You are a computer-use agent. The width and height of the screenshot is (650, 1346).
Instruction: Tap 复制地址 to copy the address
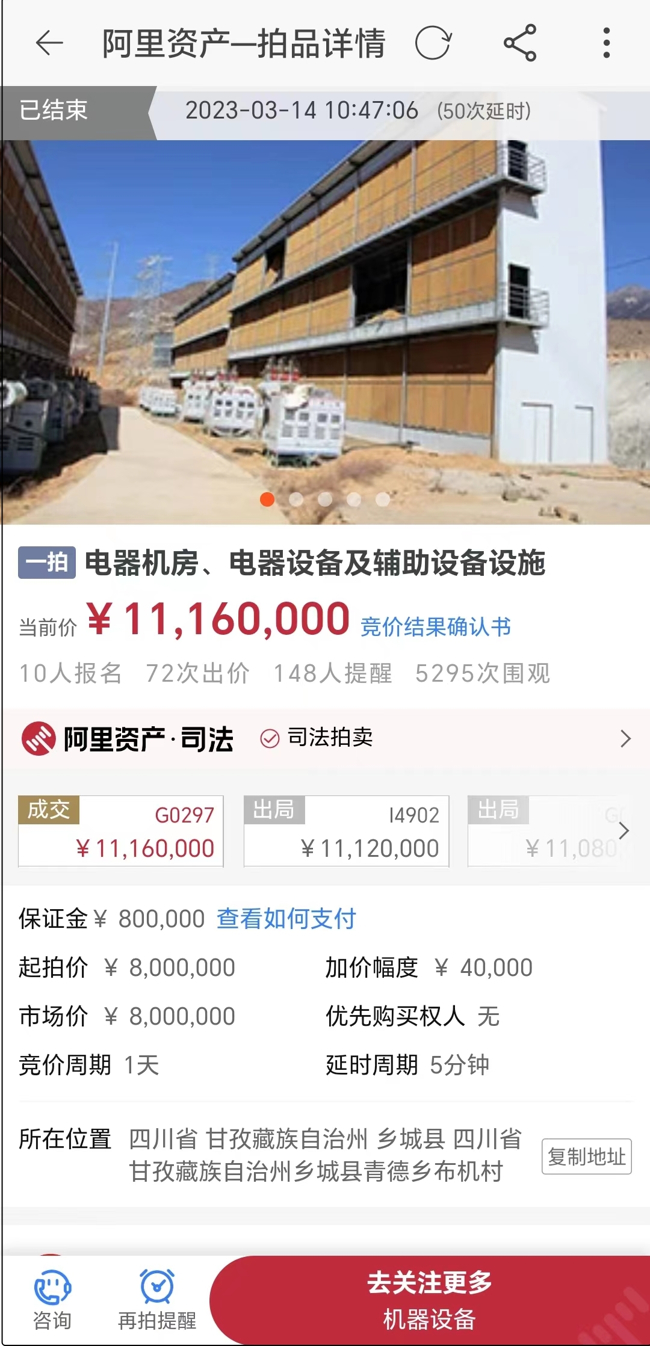click(586, 1156)
